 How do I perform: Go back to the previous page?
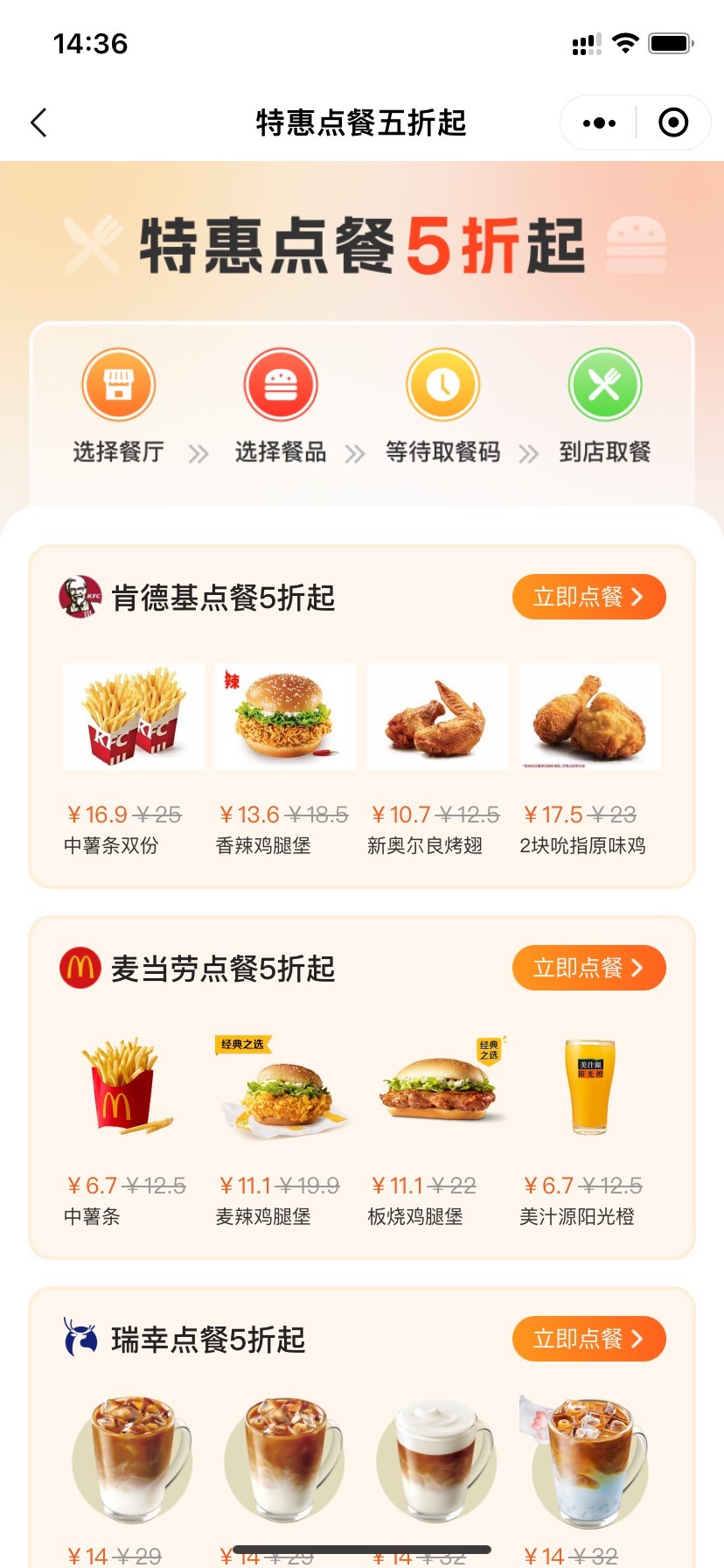[x=39, y=122]
